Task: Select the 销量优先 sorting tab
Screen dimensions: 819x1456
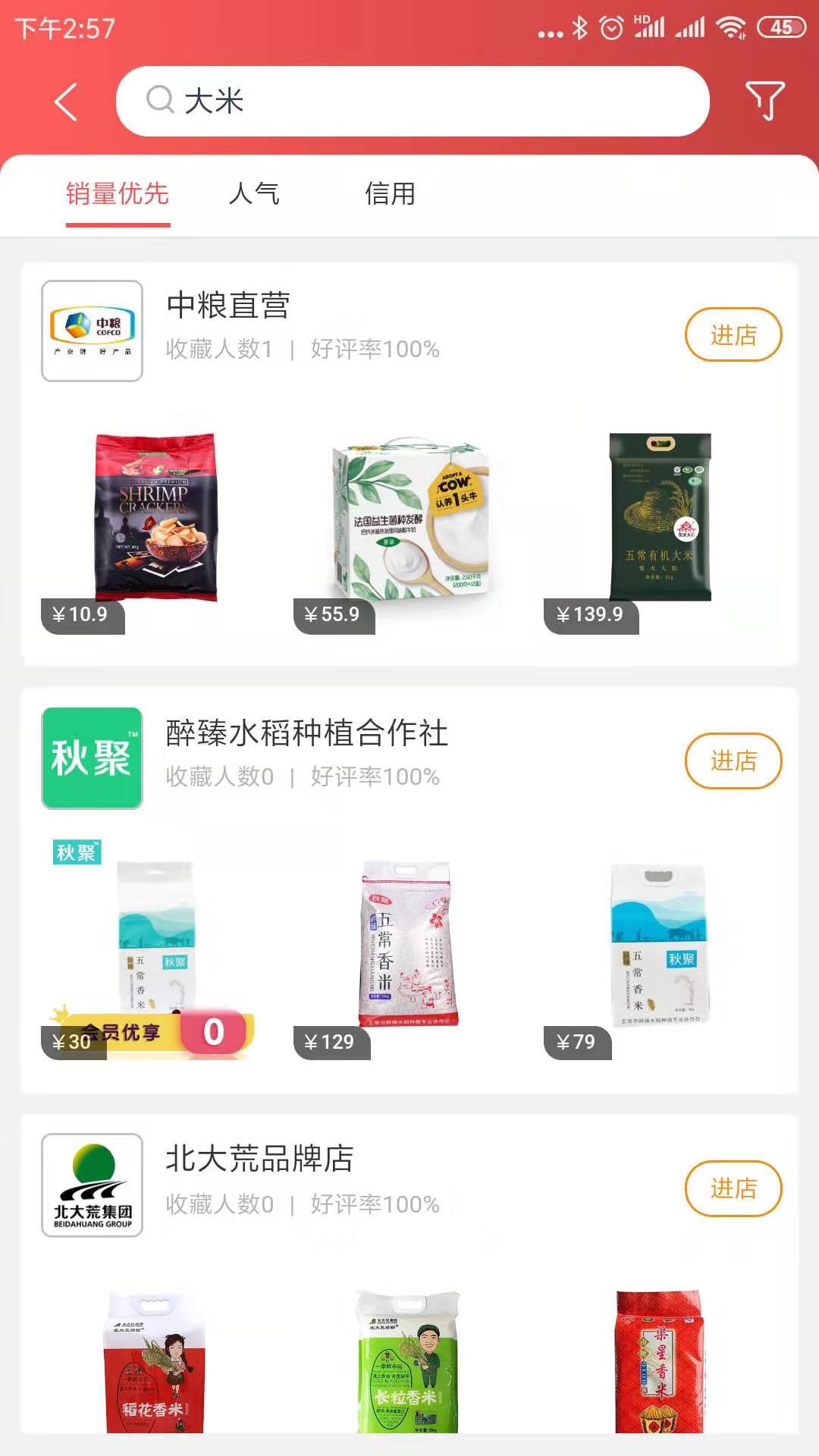Action: click(118, 194)
